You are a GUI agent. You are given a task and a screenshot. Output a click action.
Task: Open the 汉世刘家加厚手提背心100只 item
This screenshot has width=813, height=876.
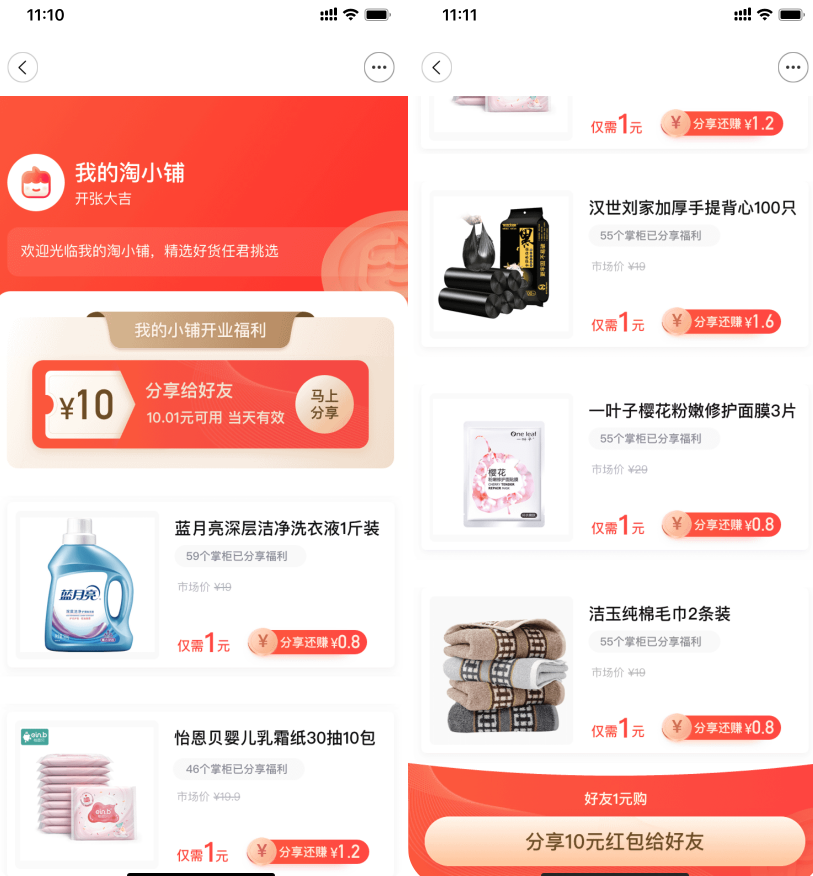(692, 208)
